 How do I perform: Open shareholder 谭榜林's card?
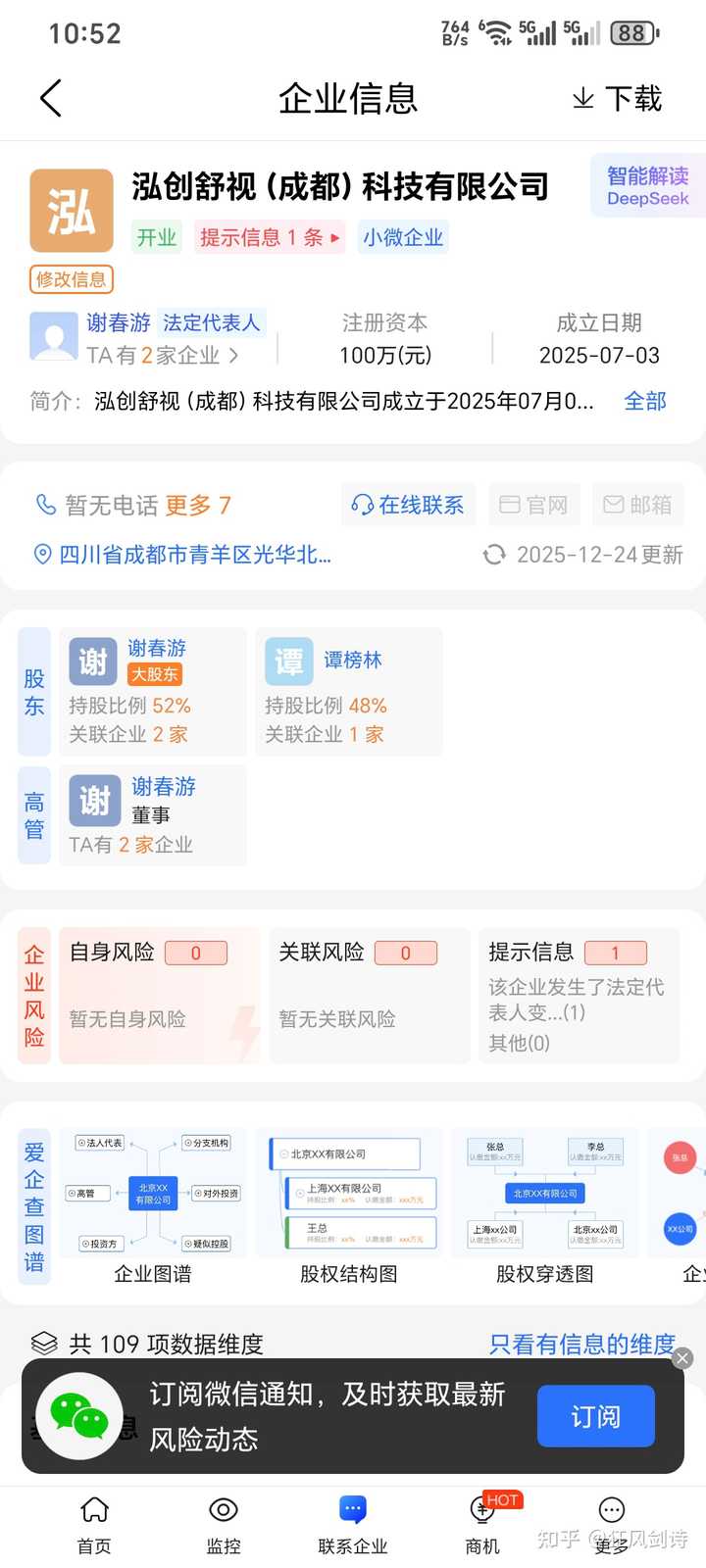pos(348,692)
